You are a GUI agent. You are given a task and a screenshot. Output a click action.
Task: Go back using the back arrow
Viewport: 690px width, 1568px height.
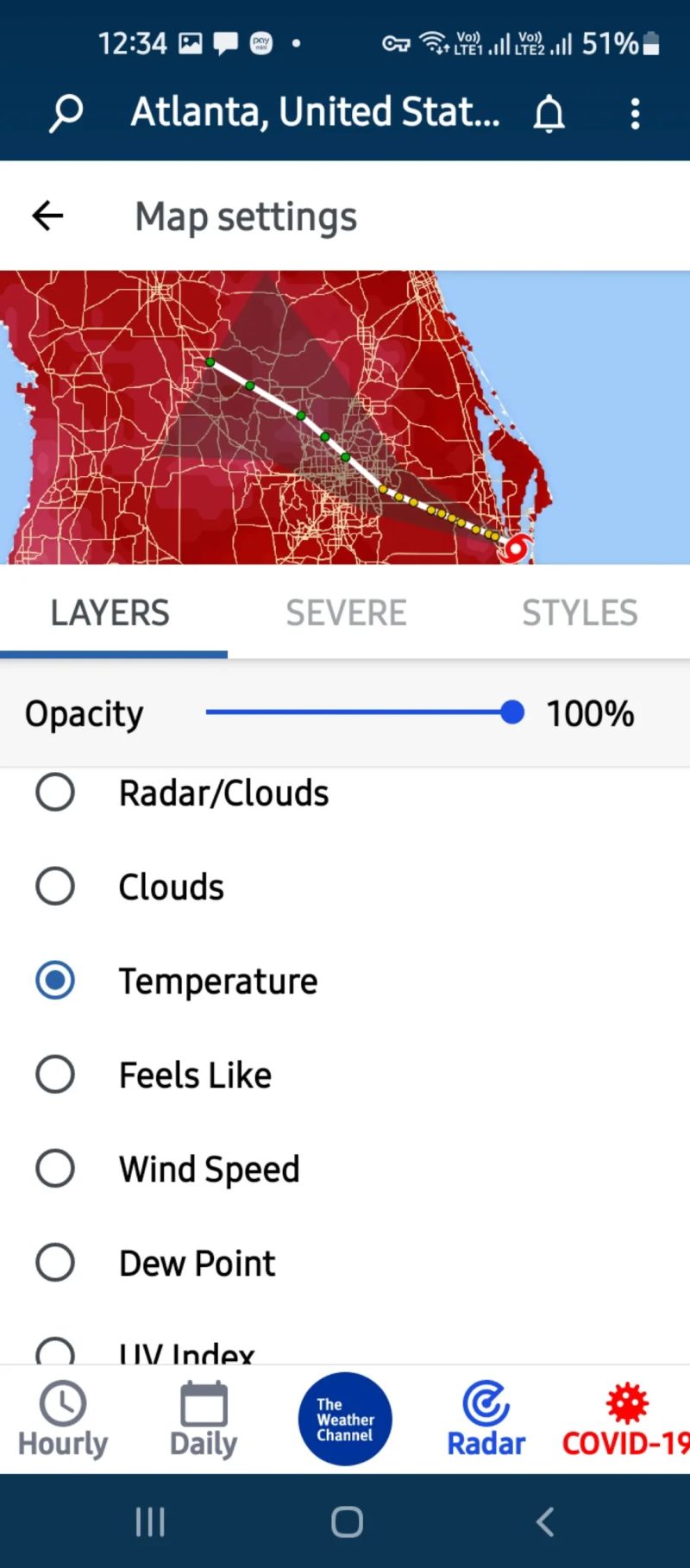click(47, 216)
